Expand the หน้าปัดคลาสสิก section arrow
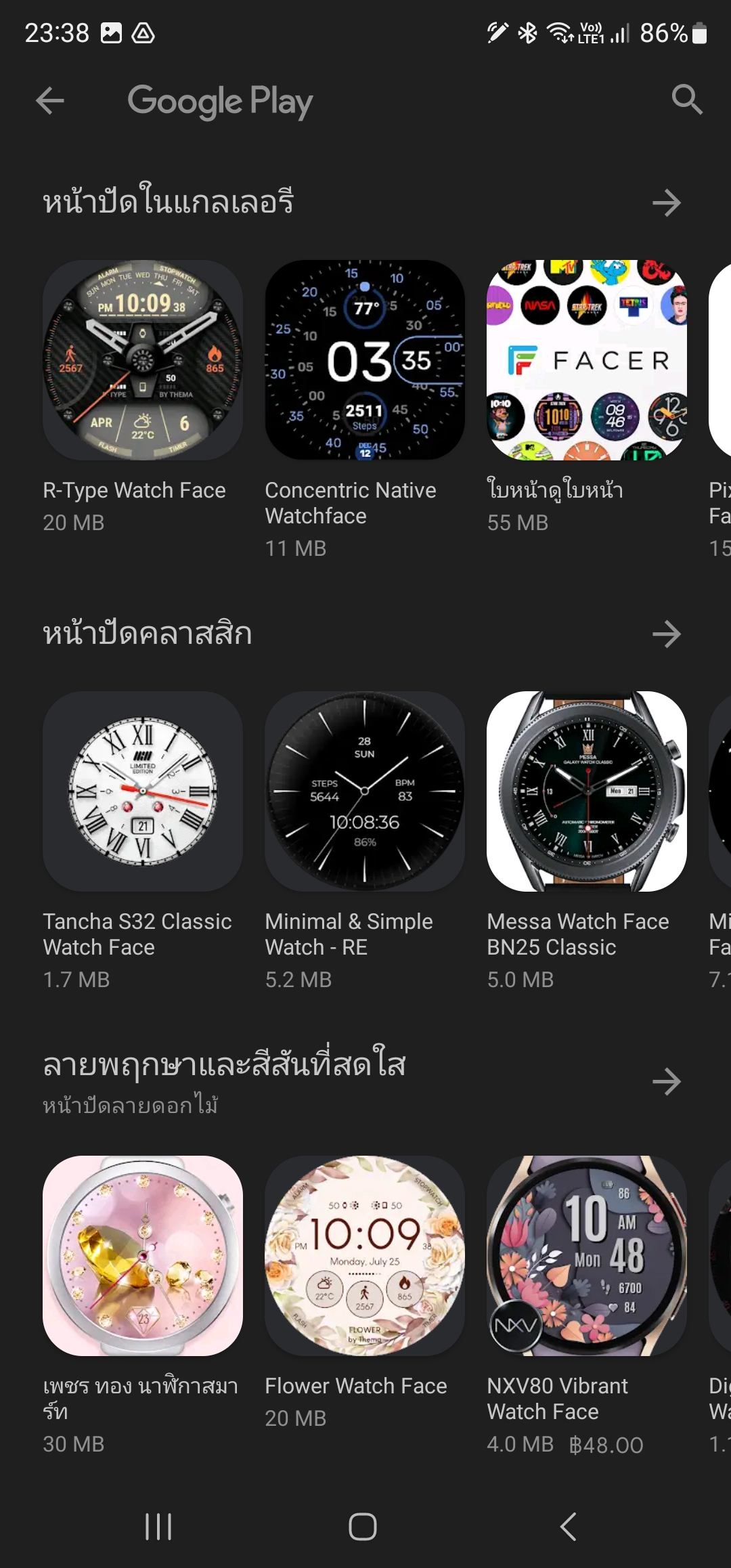This screenshot has width=731, height=1568. [667, 634]
